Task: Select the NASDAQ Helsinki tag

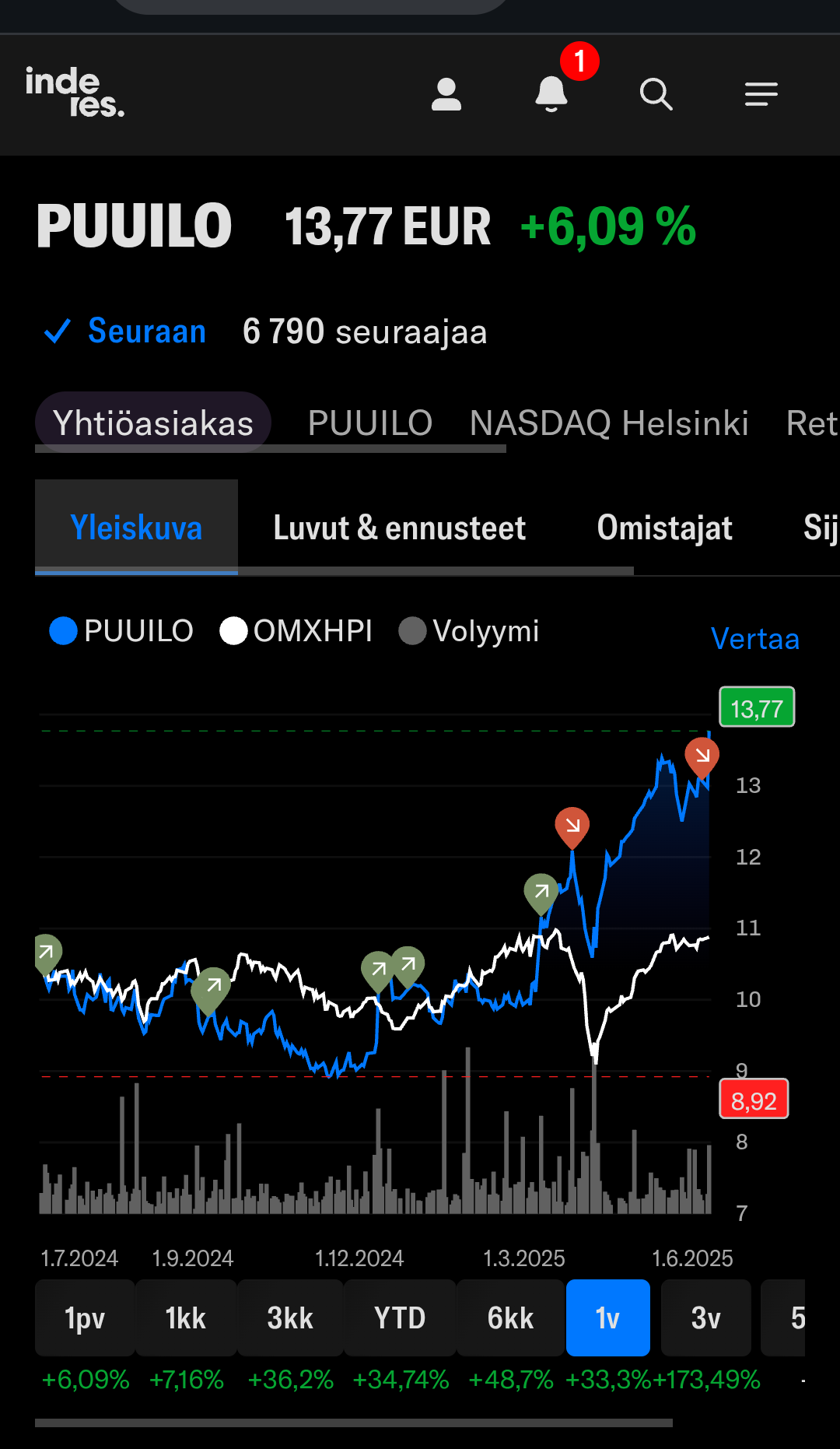Action: [x=609, y=423]
